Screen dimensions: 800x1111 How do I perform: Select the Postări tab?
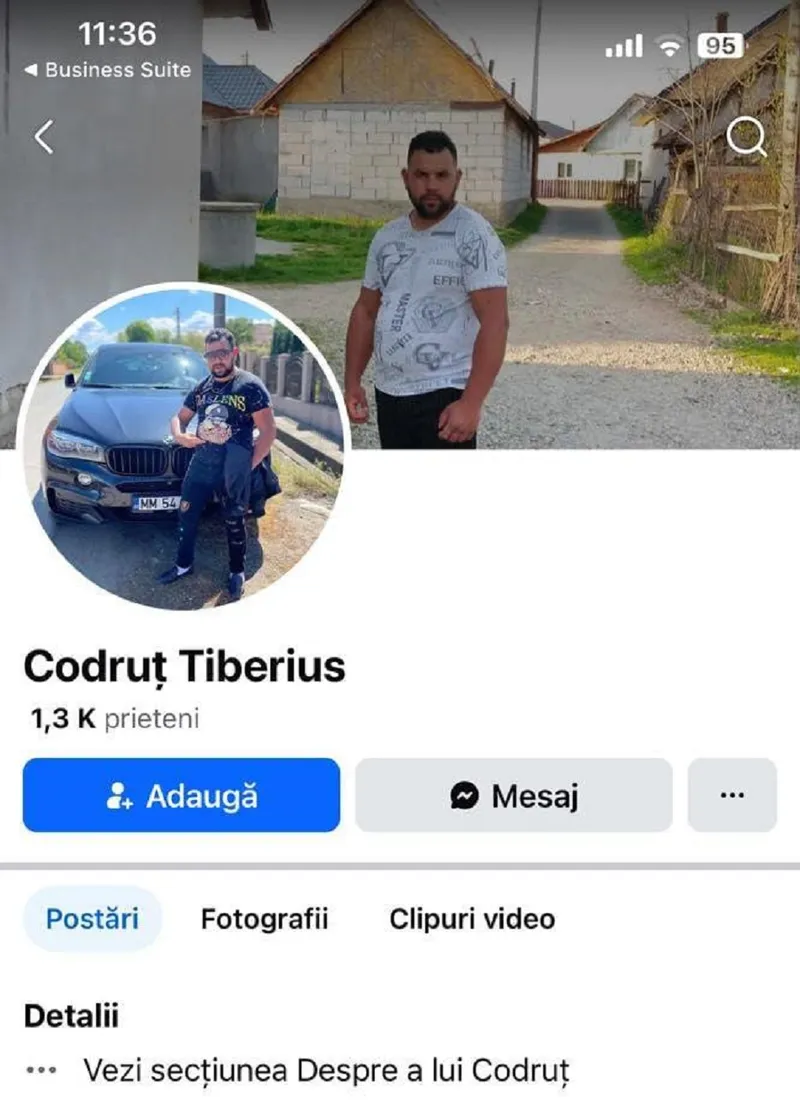(x=92, y=919)
